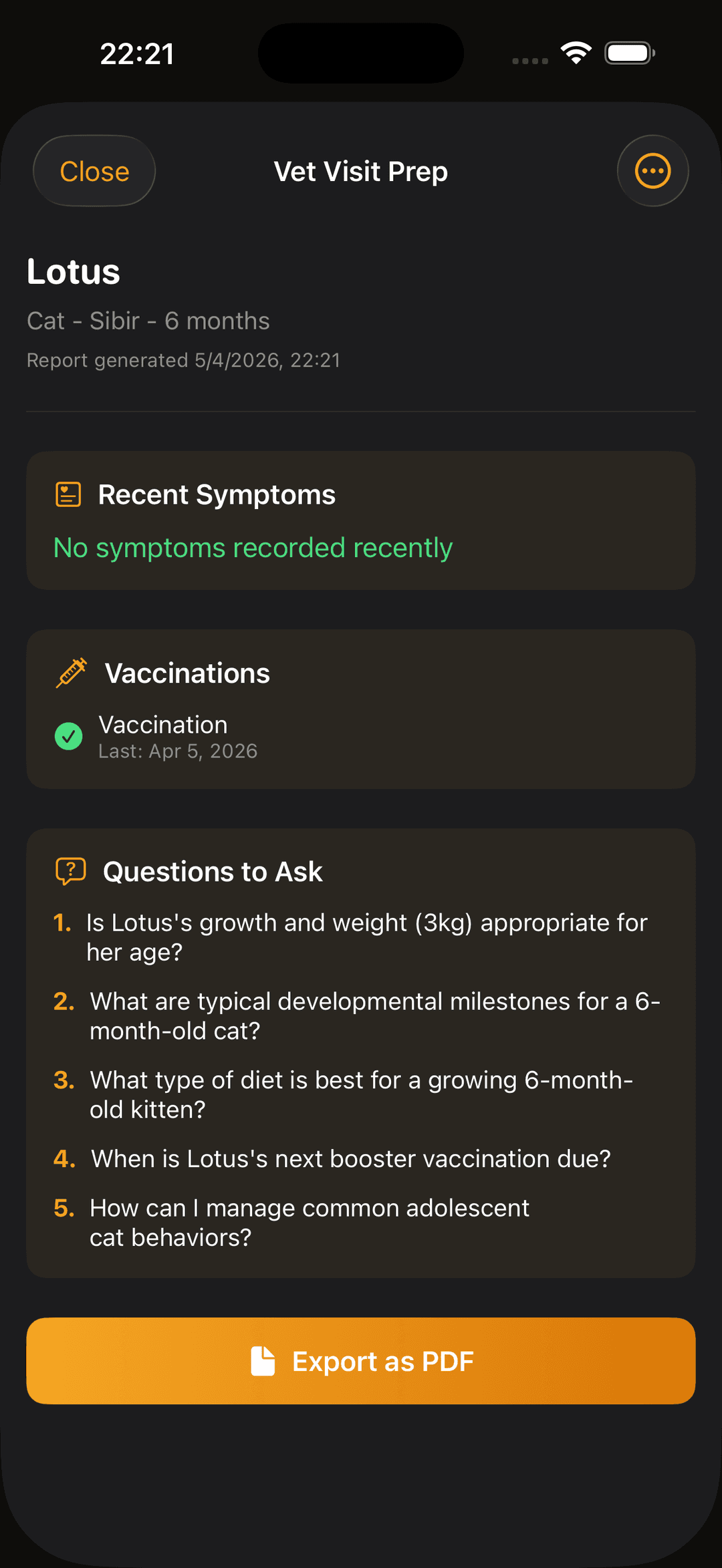Tap Export as PDF
This screenshot has height=1568, width=722.
pyautogui.click(x=360, y=1360)
